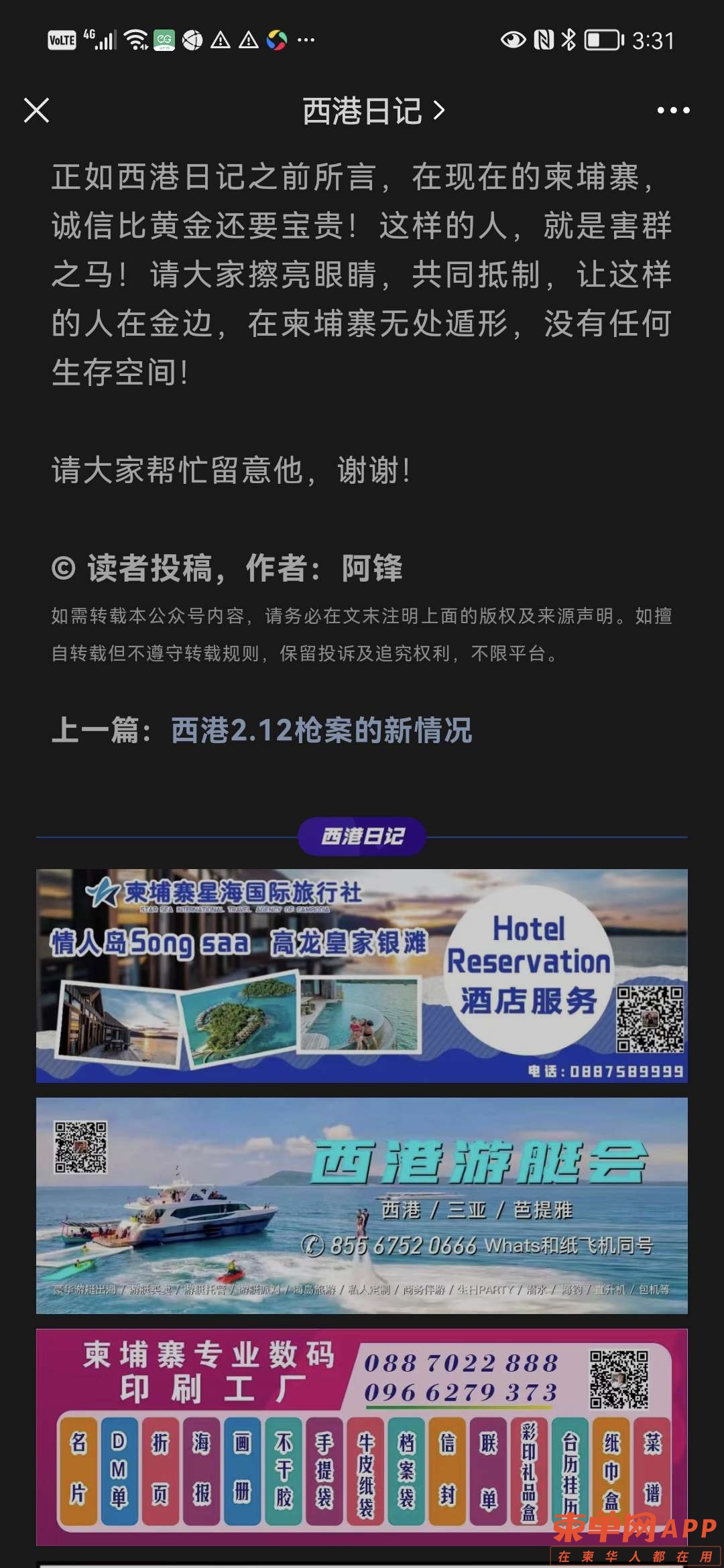This screenshot has height=1568, width=724.
Task: Close the article page
Action: tap(36, 111)
